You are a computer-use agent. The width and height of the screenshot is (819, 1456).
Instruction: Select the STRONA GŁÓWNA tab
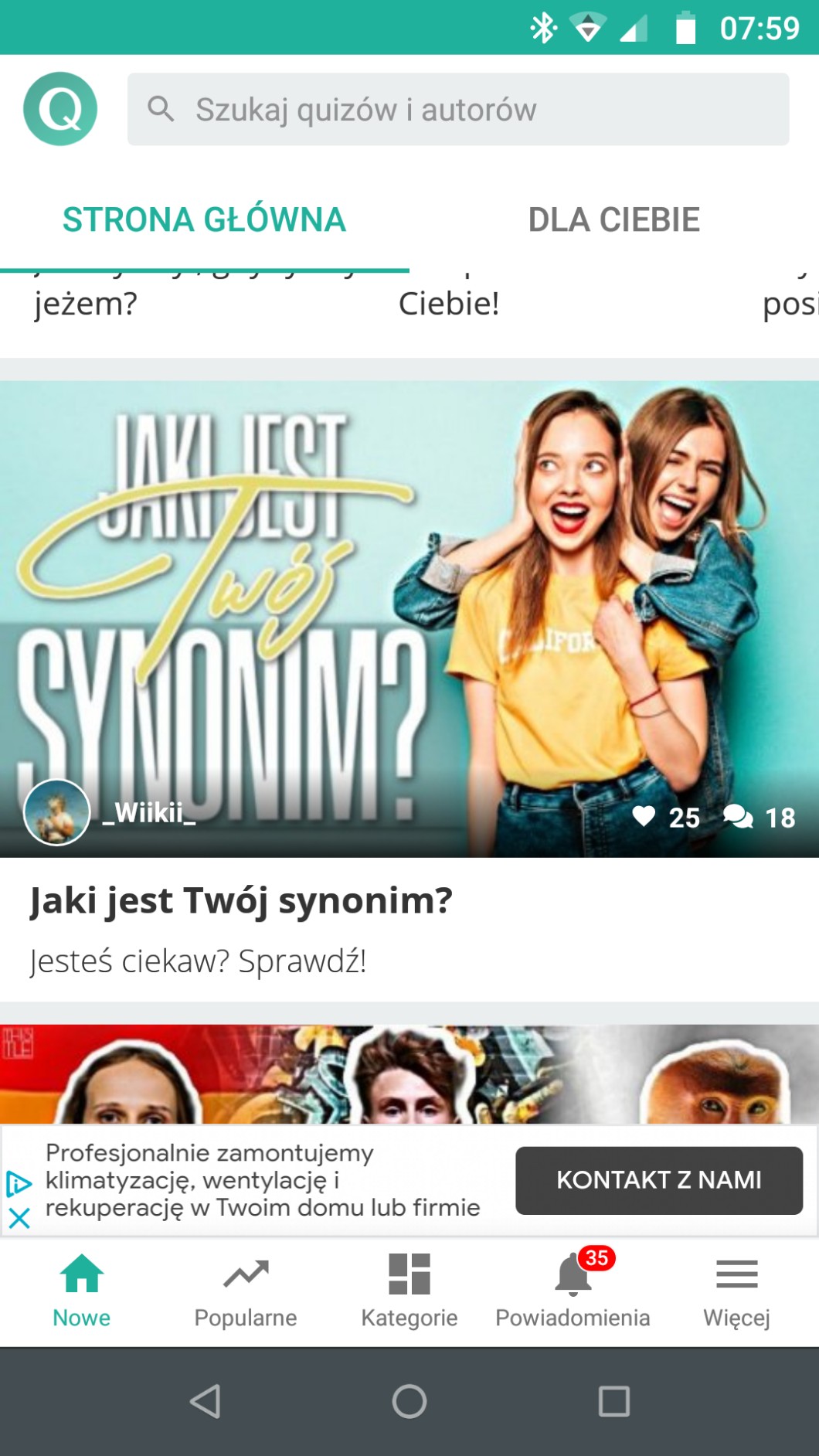click(x=204, y=220)
